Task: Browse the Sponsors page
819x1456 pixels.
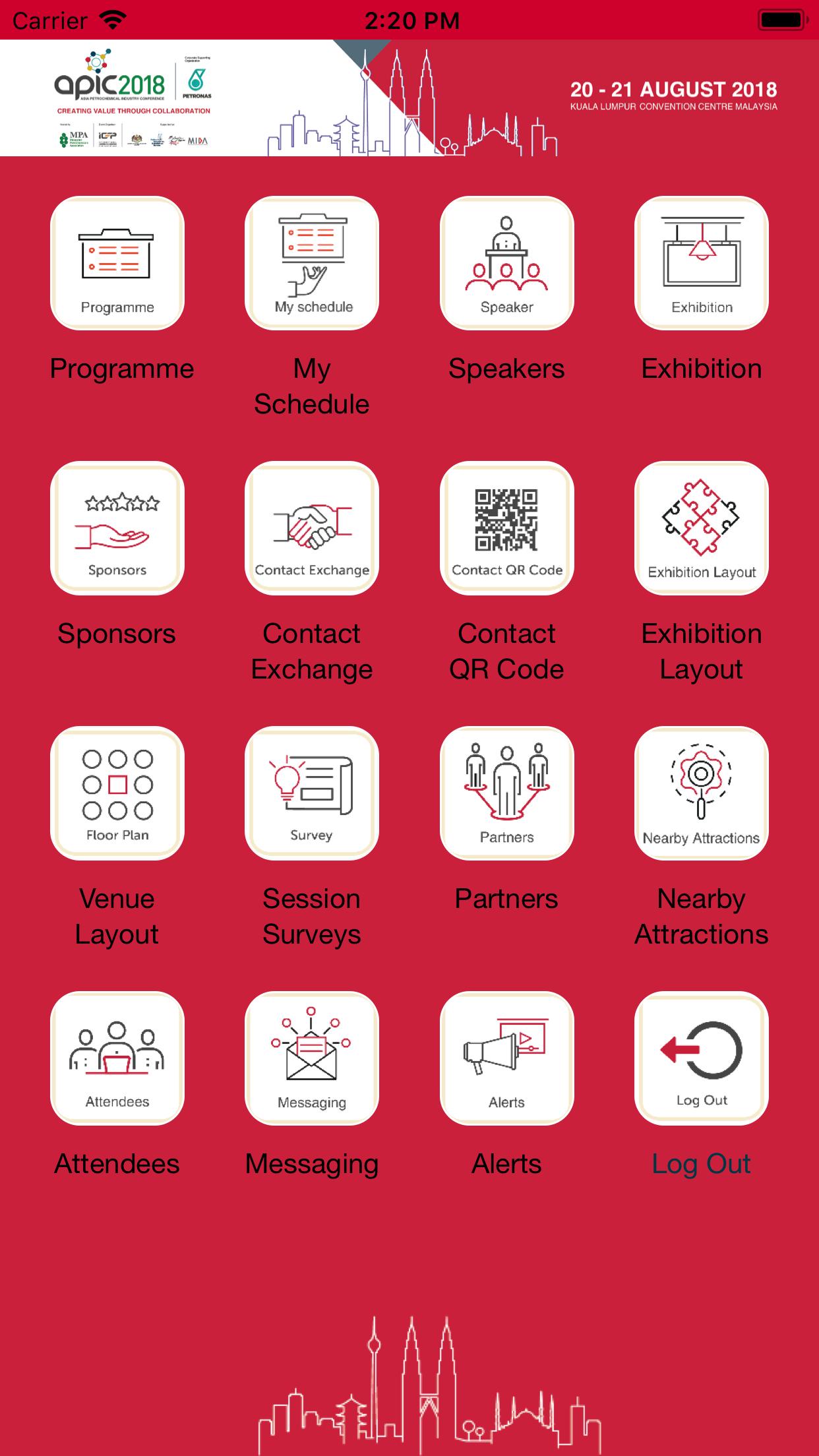Action: [117, 528]
